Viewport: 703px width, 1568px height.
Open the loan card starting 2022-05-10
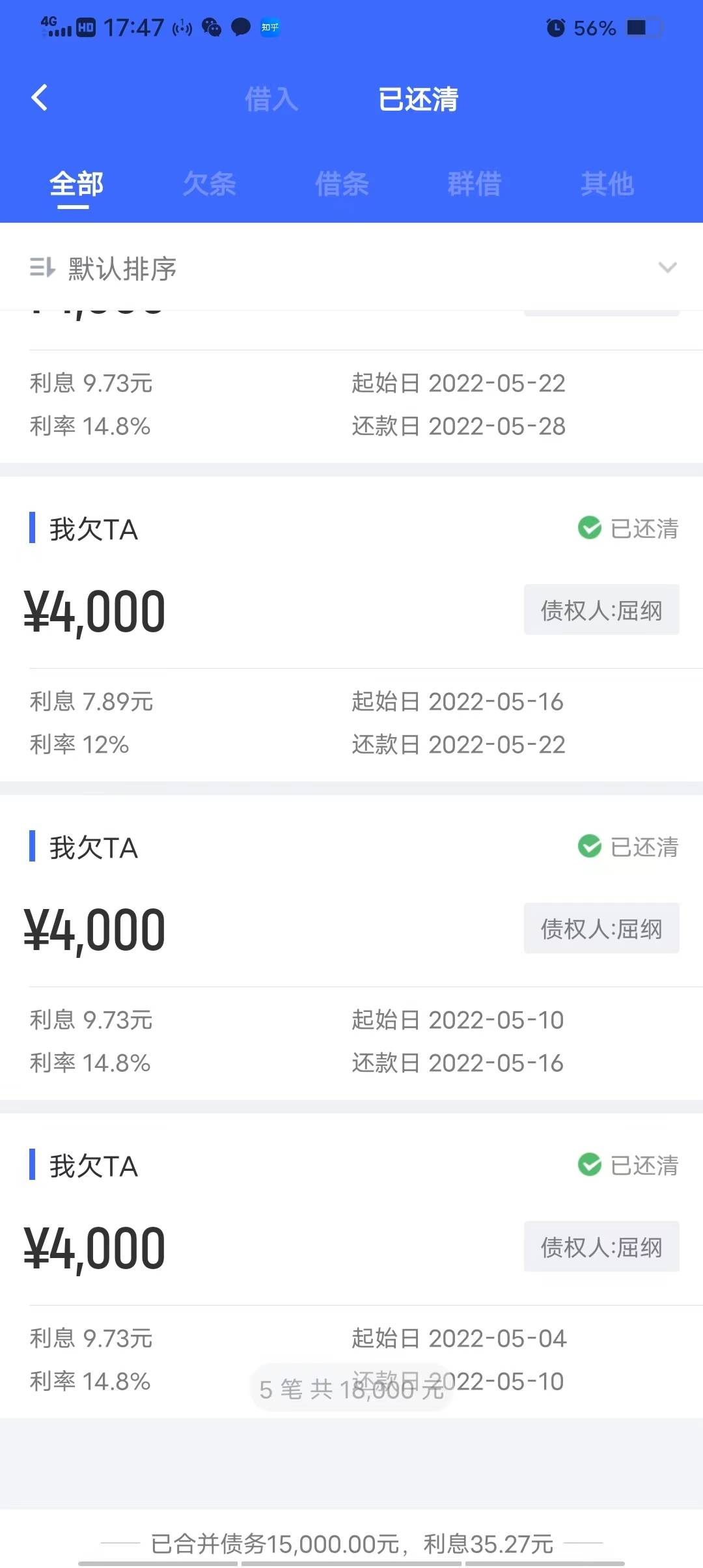(x=351, y=947)
